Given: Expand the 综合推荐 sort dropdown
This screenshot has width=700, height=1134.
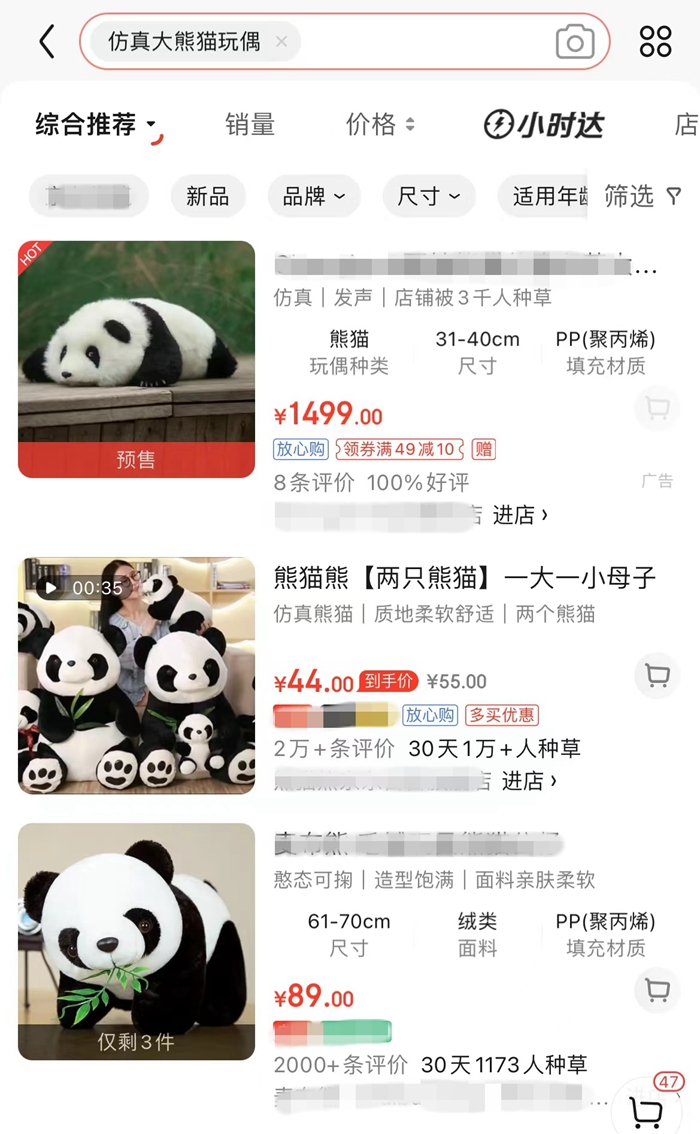Looking at the screenshot, I should click(96, 125).
